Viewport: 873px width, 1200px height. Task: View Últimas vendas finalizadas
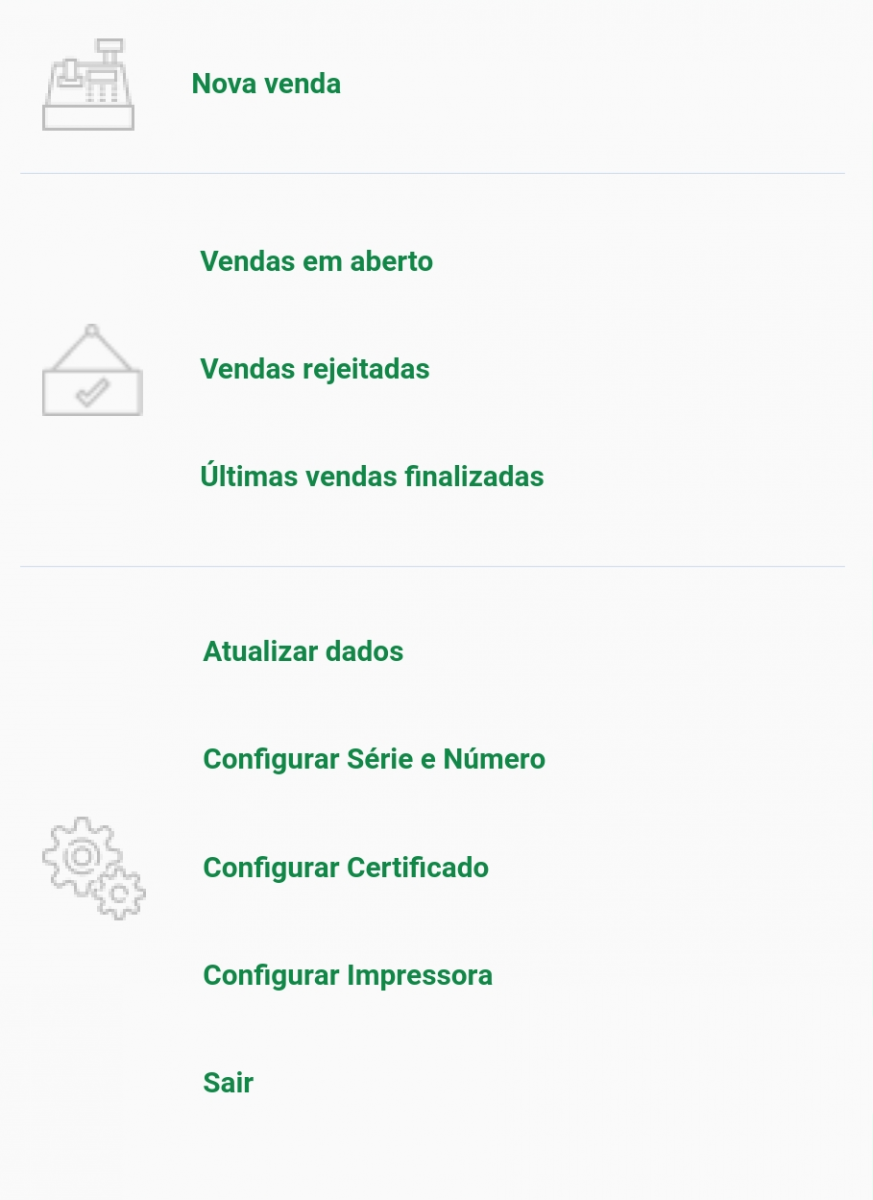(x=373, y=477)
